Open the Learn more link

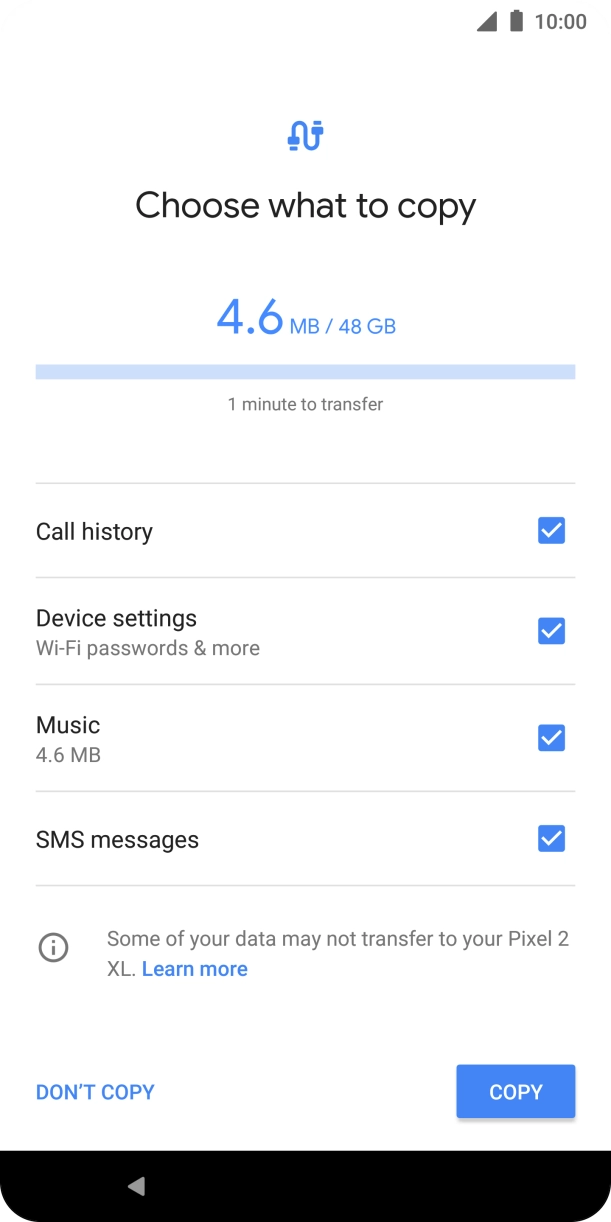tap(195, 969)
